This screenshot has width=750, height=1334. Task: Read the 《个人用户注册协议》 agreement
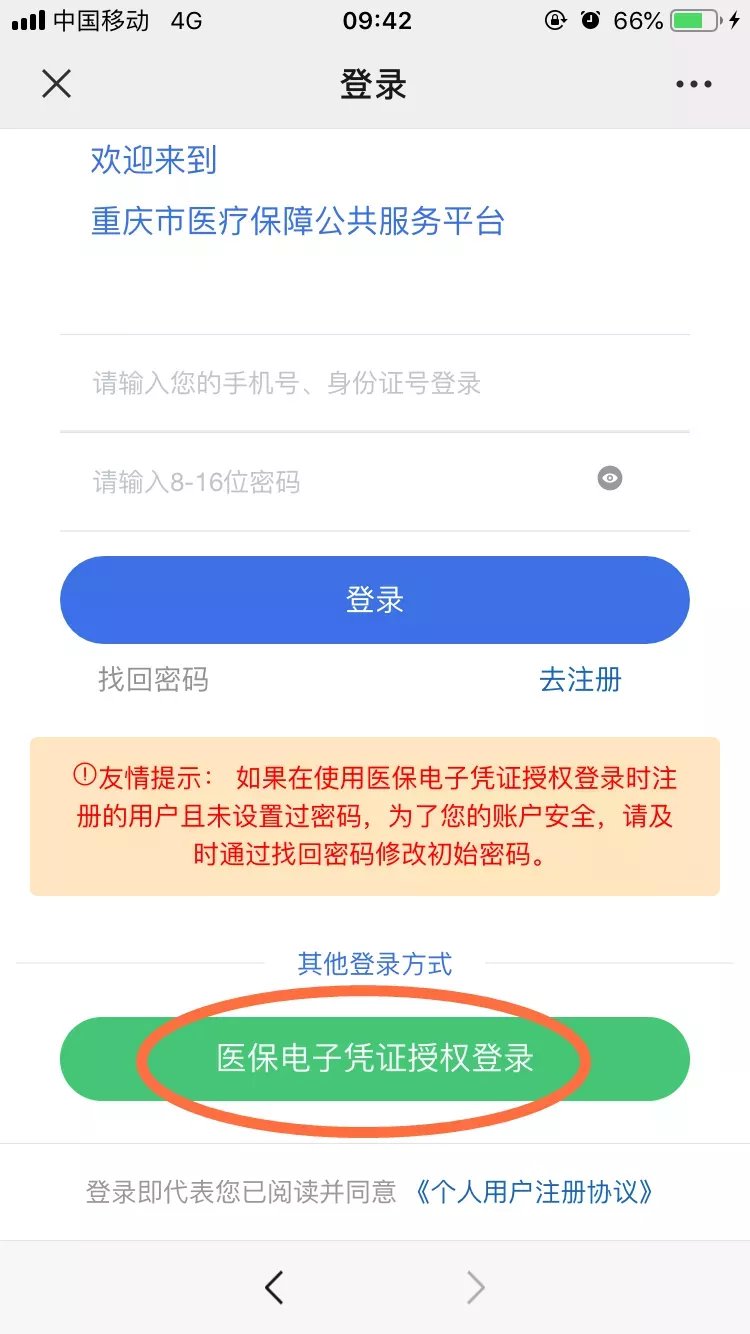tap(534, 1192)
